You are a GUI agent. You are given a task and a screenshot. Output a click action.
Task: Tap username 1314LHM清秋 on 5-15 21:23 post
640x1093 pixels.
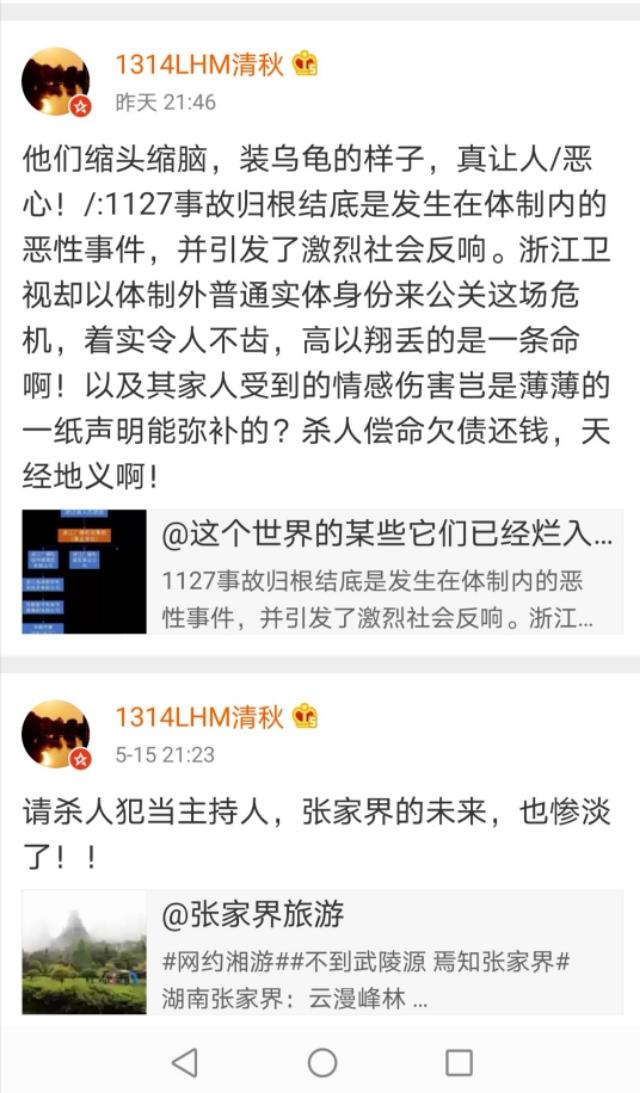tap(199, 717)
